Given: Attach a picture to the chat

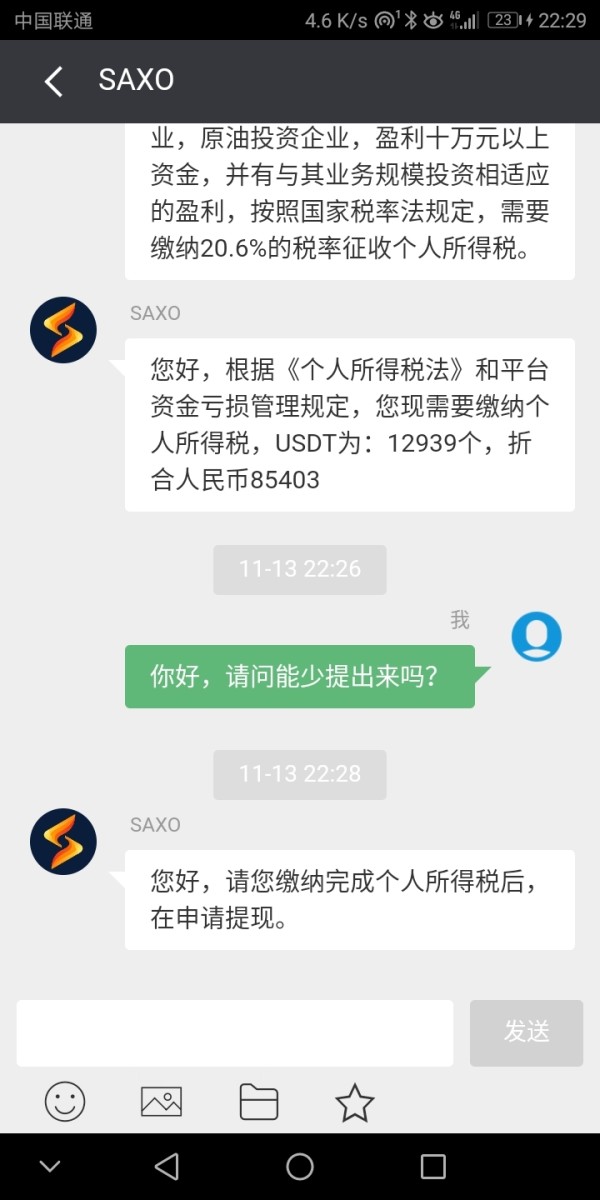Looking at the screenshot, I should tap(161, 1102).
